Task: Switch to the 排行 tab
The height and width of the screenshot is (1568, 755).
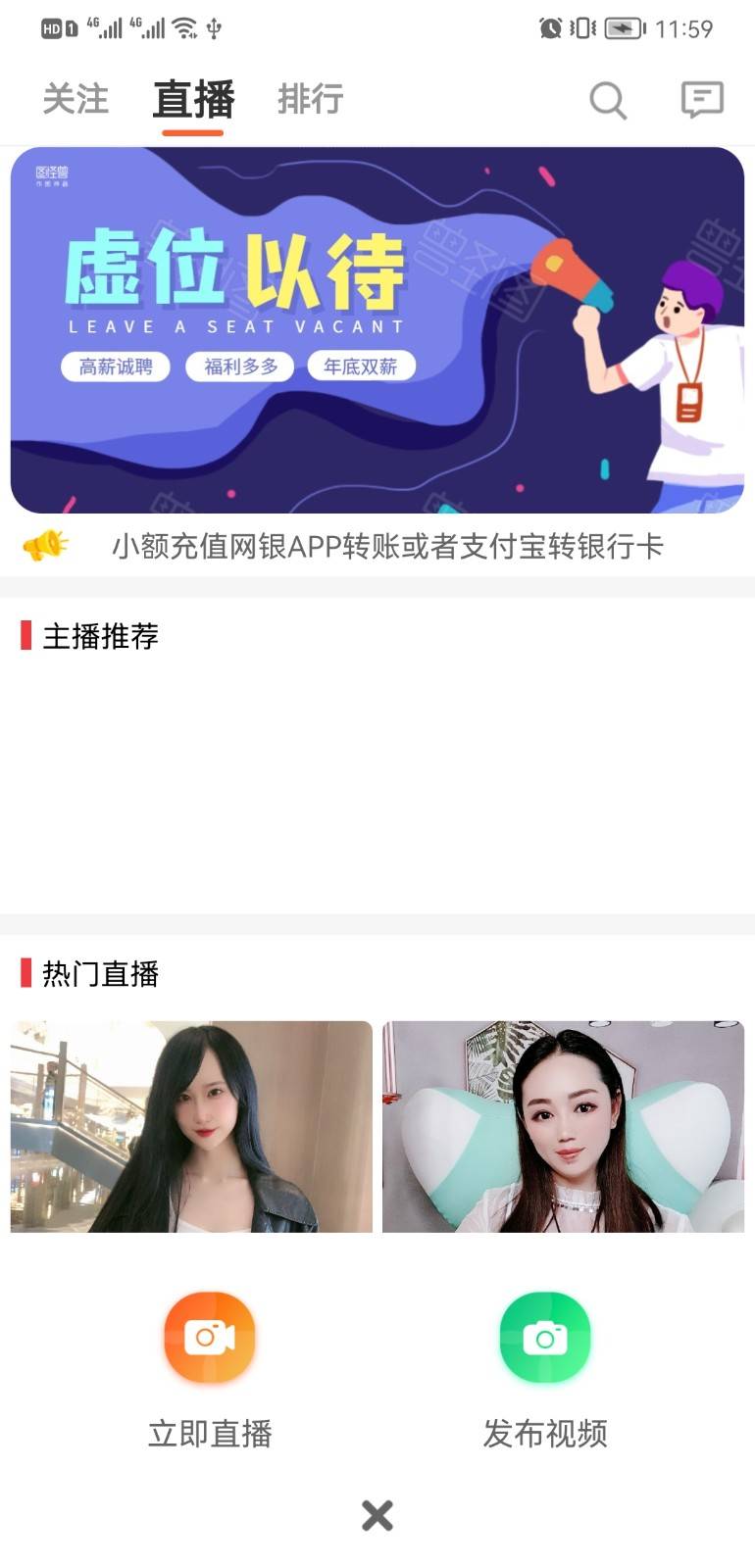Action: pos(309,100)
